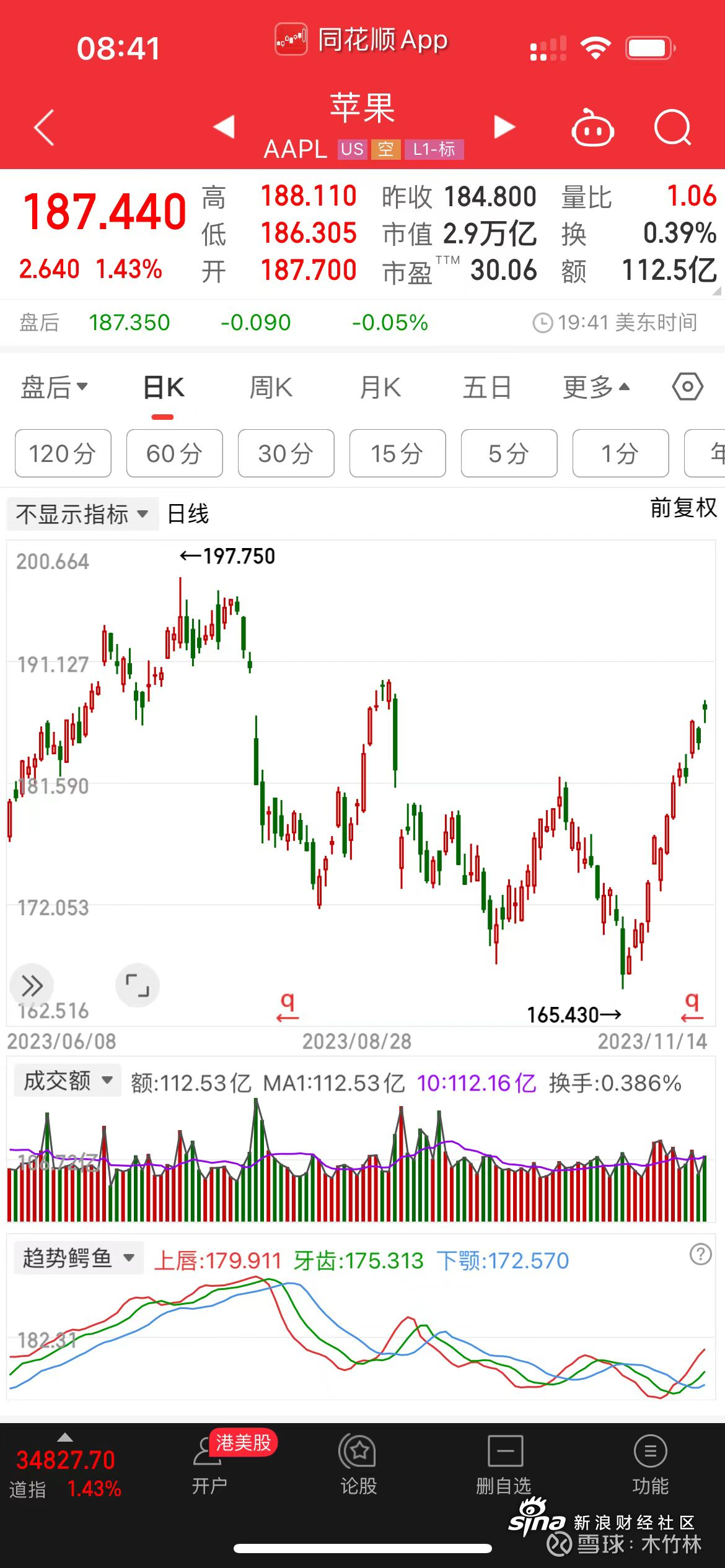The width and height of the screenshot is (725, 1568).
Task: Open the 趋势鳄鱼 indicator dropdown
Action: [x=79, y=1258]
